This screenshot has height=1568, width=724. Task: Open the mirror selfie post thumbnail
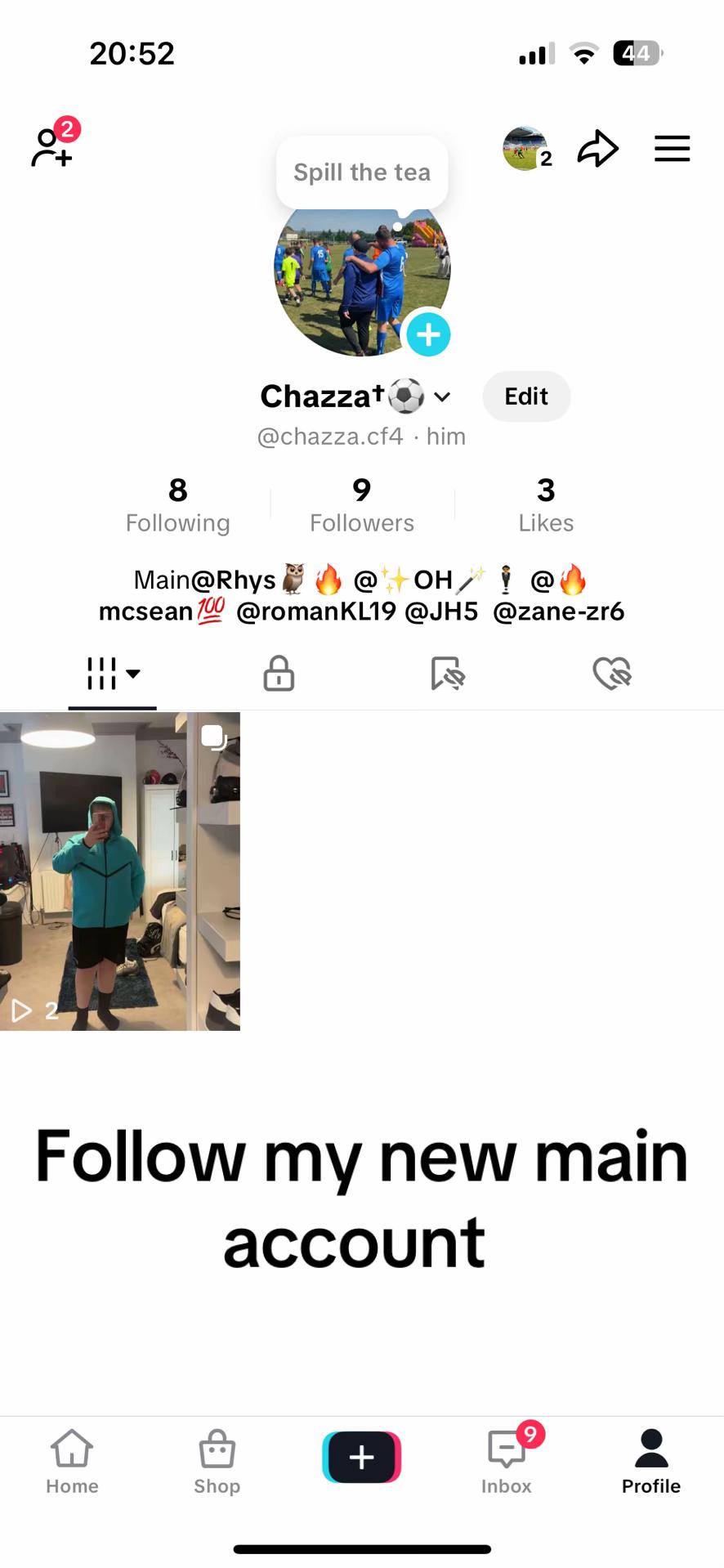[x=120, y=871]
